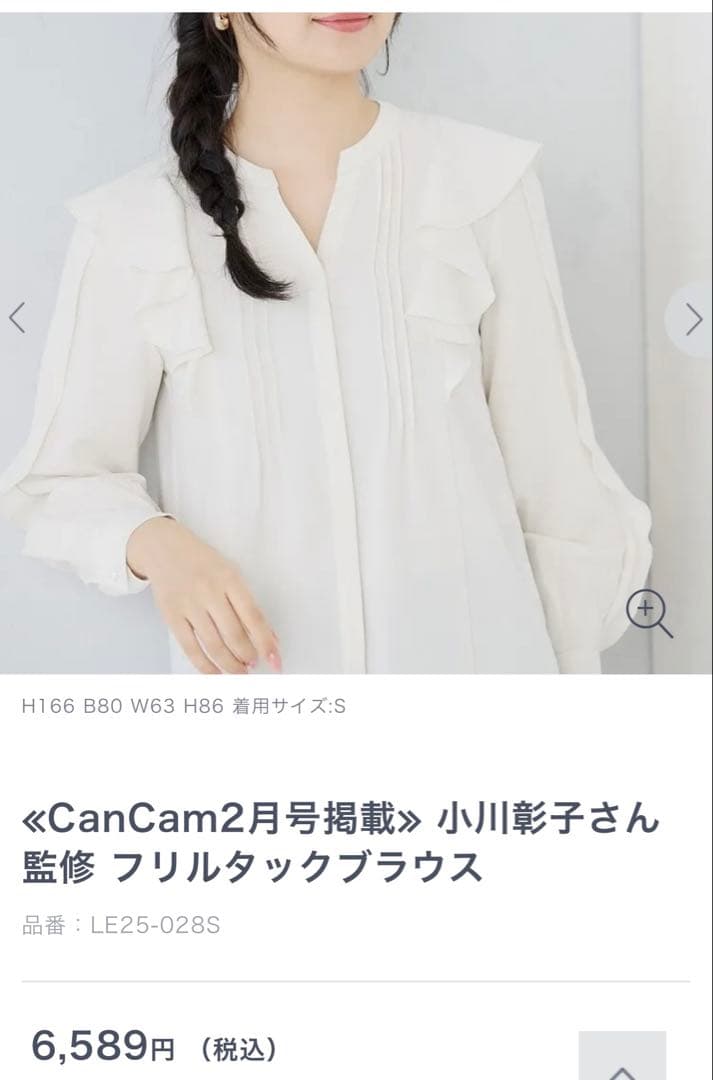Viewport: 713px width, 1080px height.
Task: Show the next product image
Action: pos(692,319)
